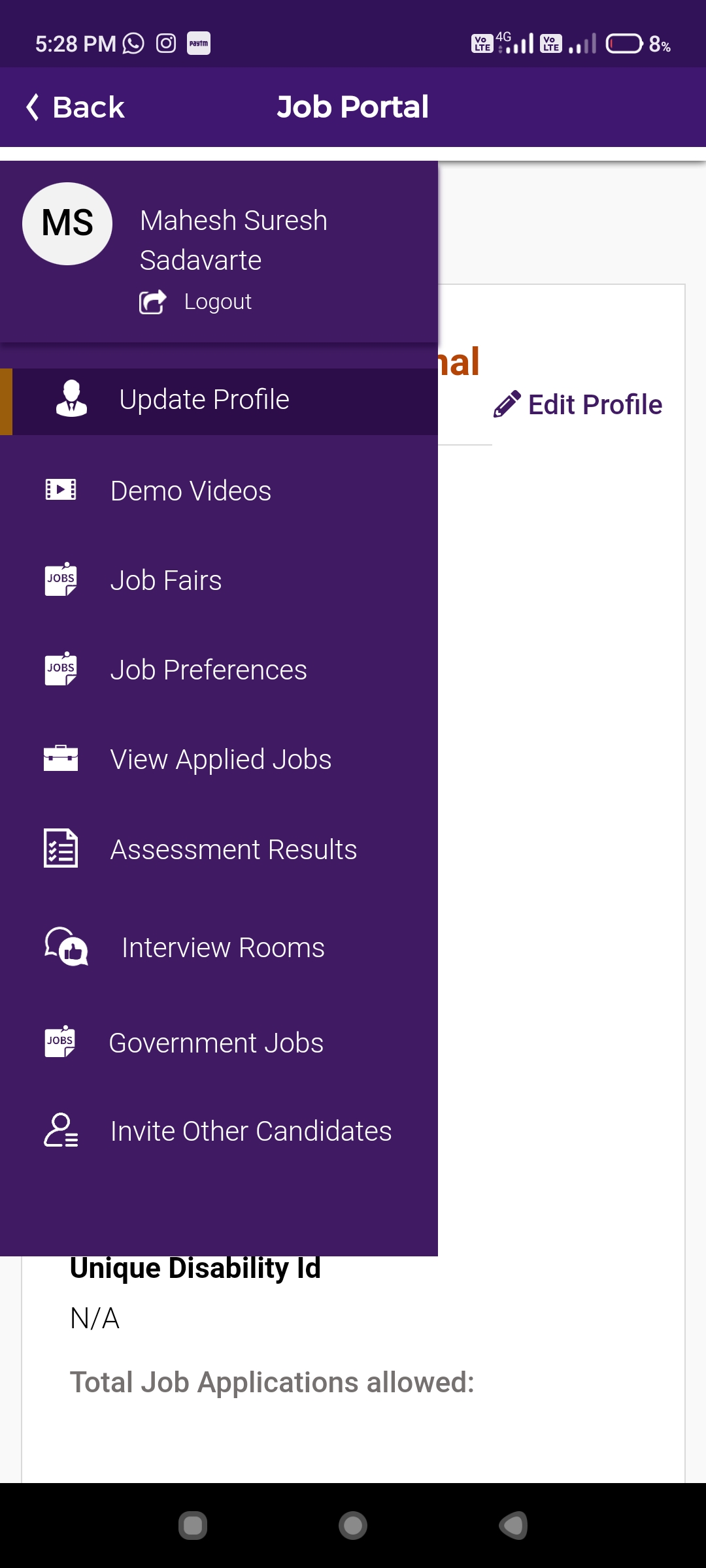Browse Government Jobs
706x1568 pixels.
(x=219, y=1043)
